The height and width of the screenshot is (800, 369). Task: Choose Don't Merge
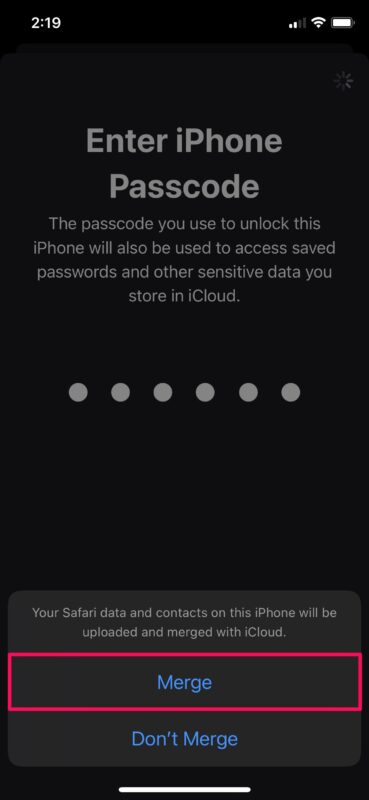click(x=184, y=738)
